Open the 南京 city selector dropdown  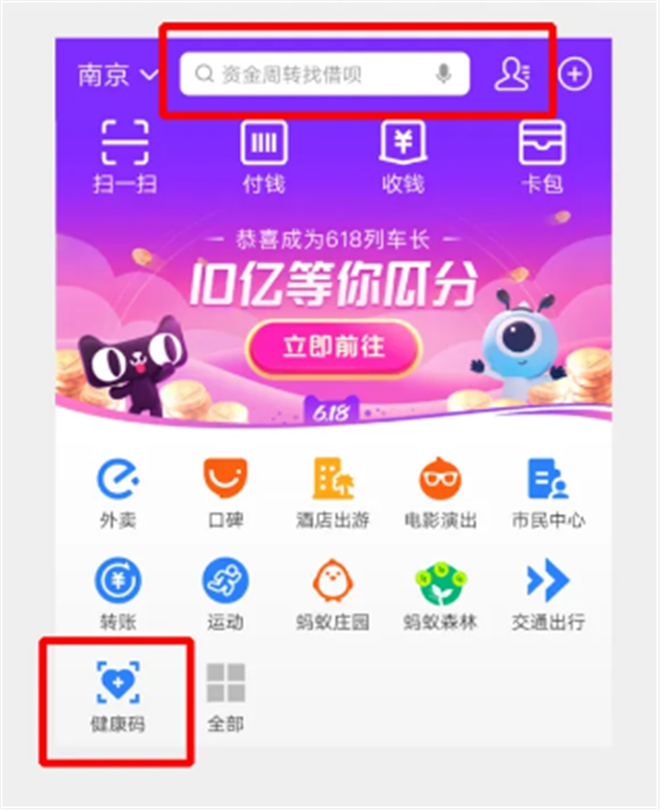118,75
